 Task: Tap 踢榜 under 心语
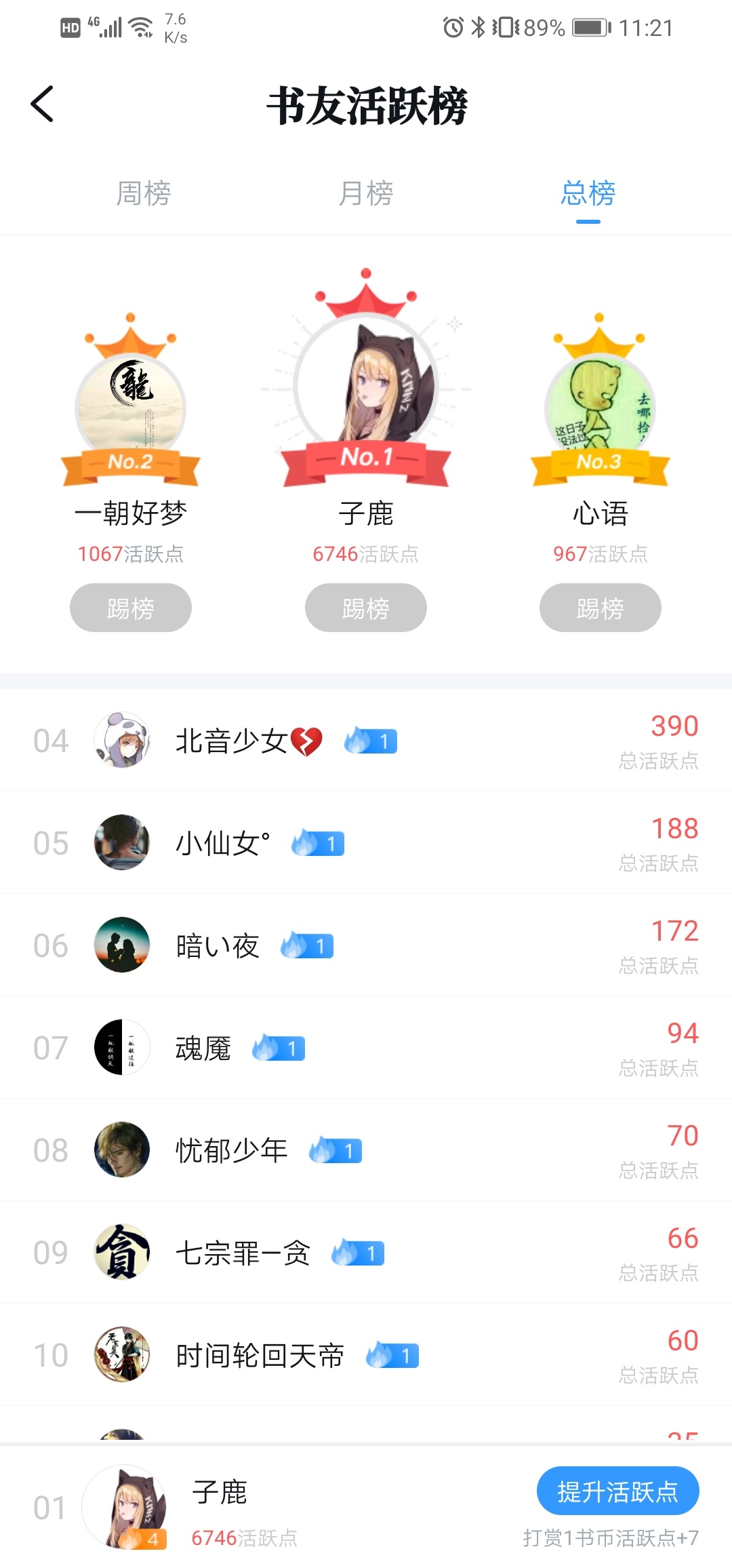(x=601, y=608)
